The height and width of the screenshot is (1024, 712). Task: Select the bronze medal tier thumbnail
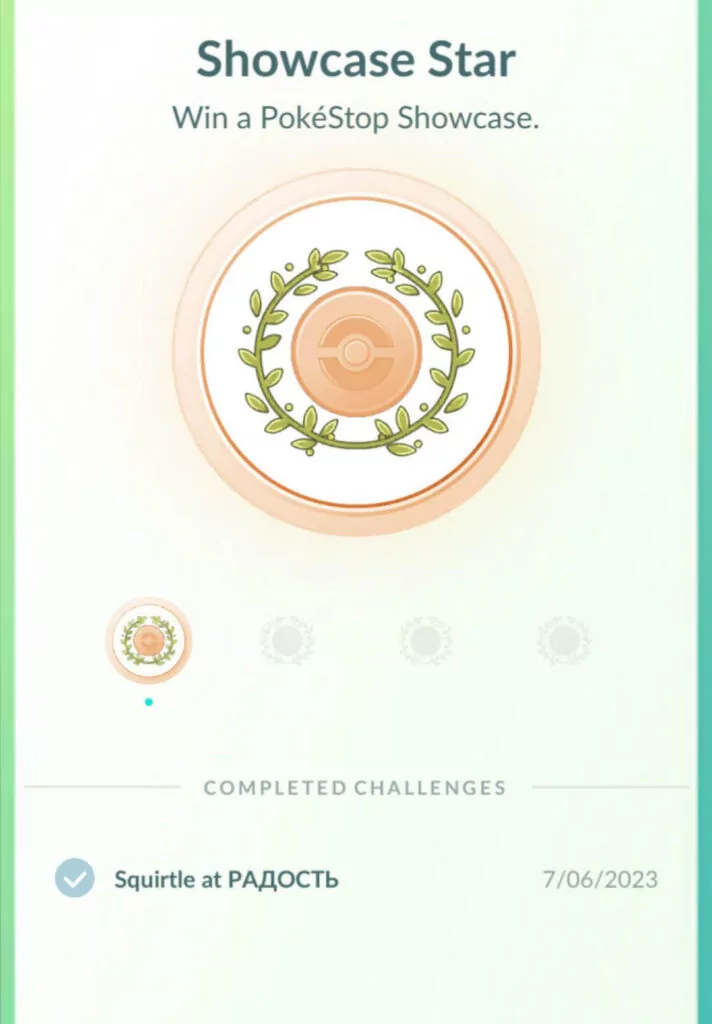point(148,640)
